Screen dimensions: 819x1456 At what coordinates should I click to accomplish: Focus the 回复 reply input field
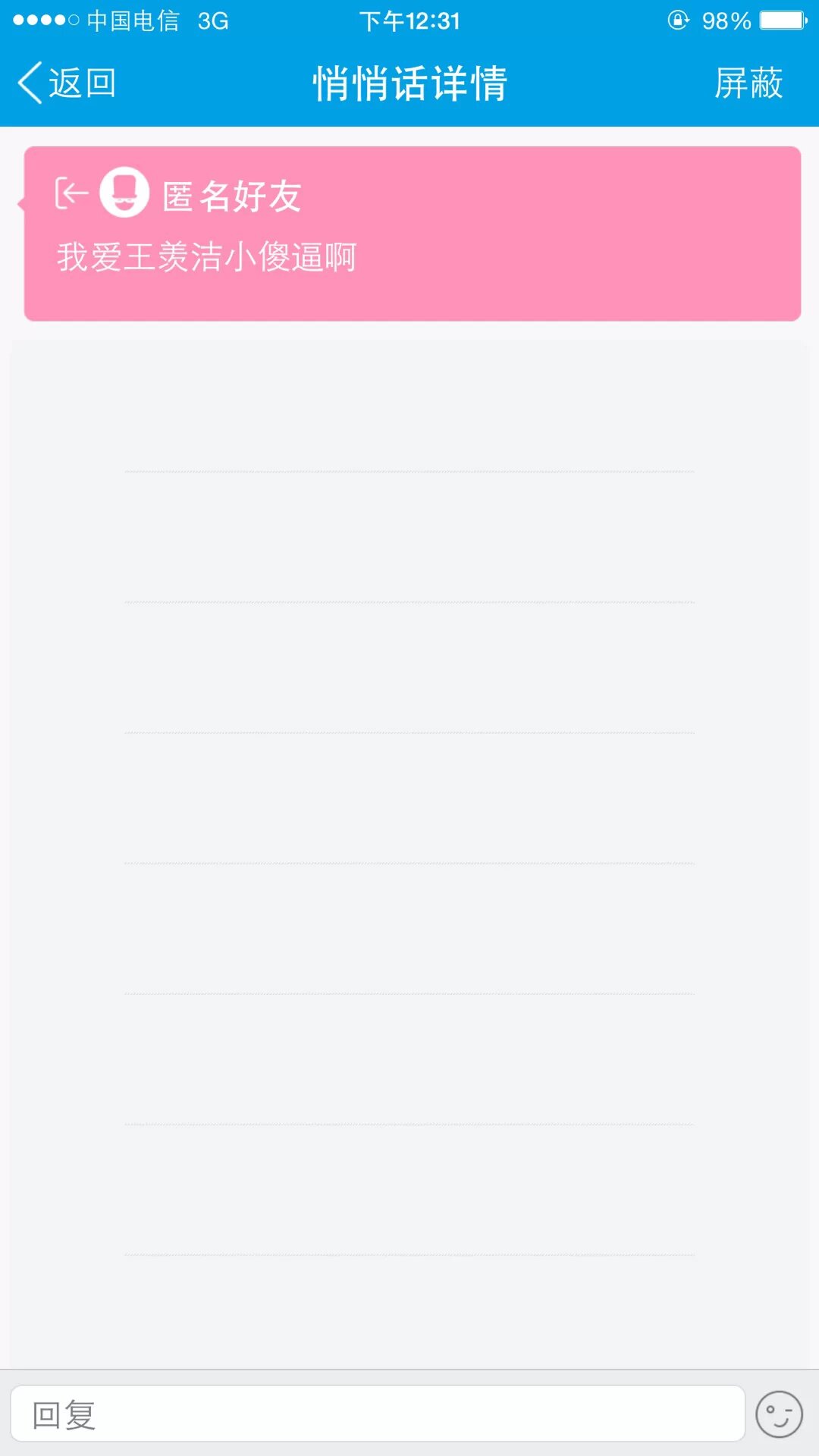pos(378,1414)
